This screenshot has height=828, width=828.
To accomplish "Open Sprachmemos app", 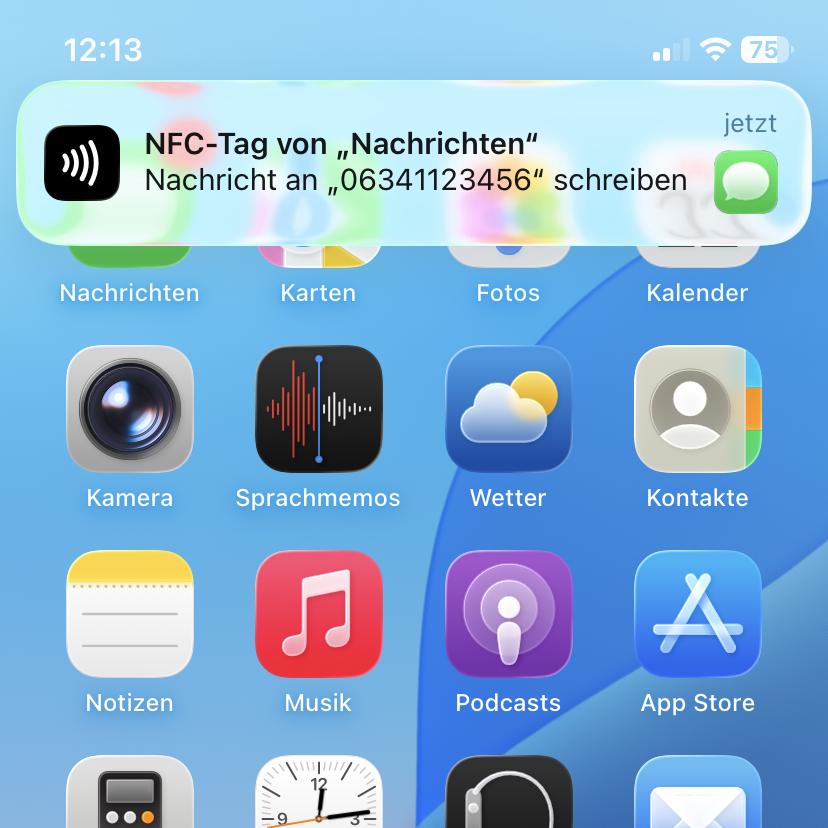I will 319,409.
